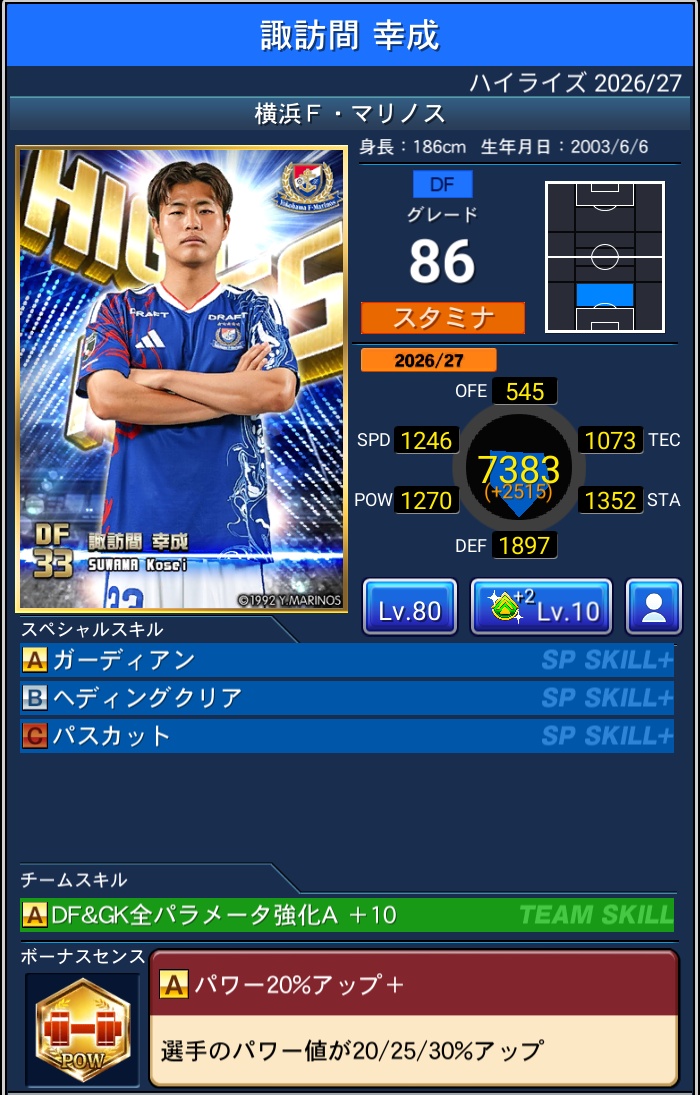Tap the パワー20%アップ+ bonus sense panel
The height and width of the screenshot is (1095, 700).
(414, 1017)
